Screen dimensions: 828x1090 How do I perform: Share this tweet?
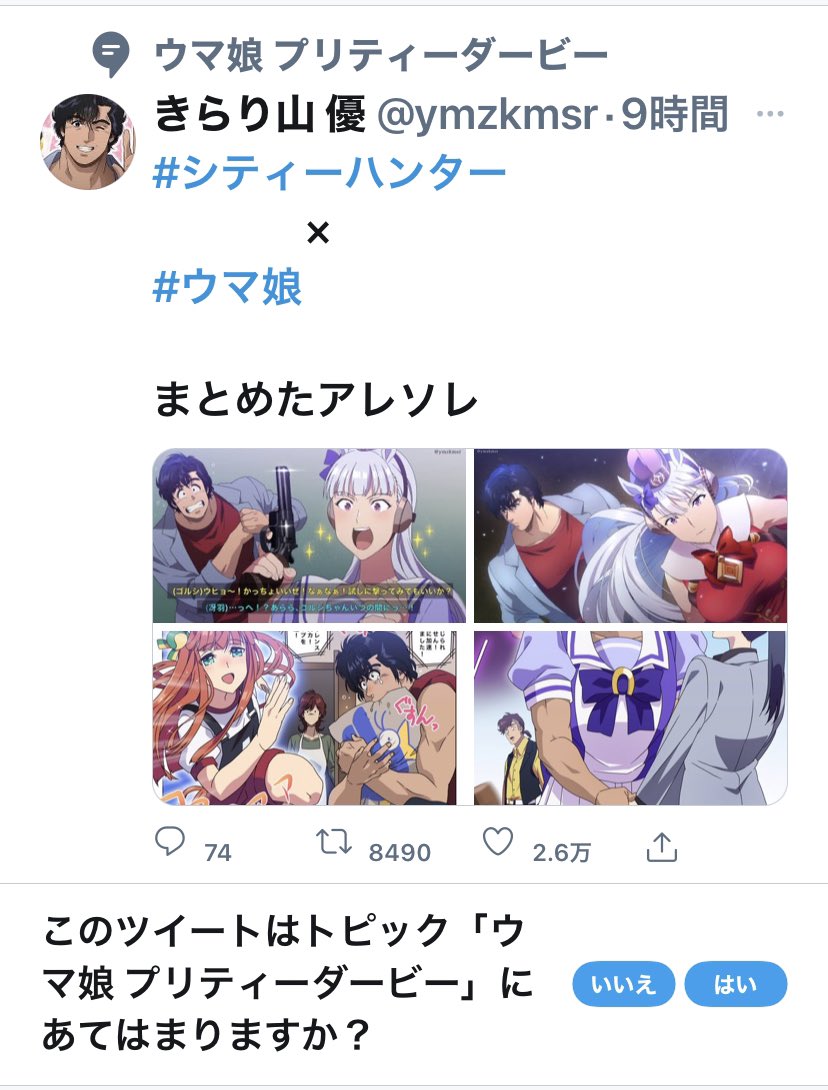pos(661,848)
